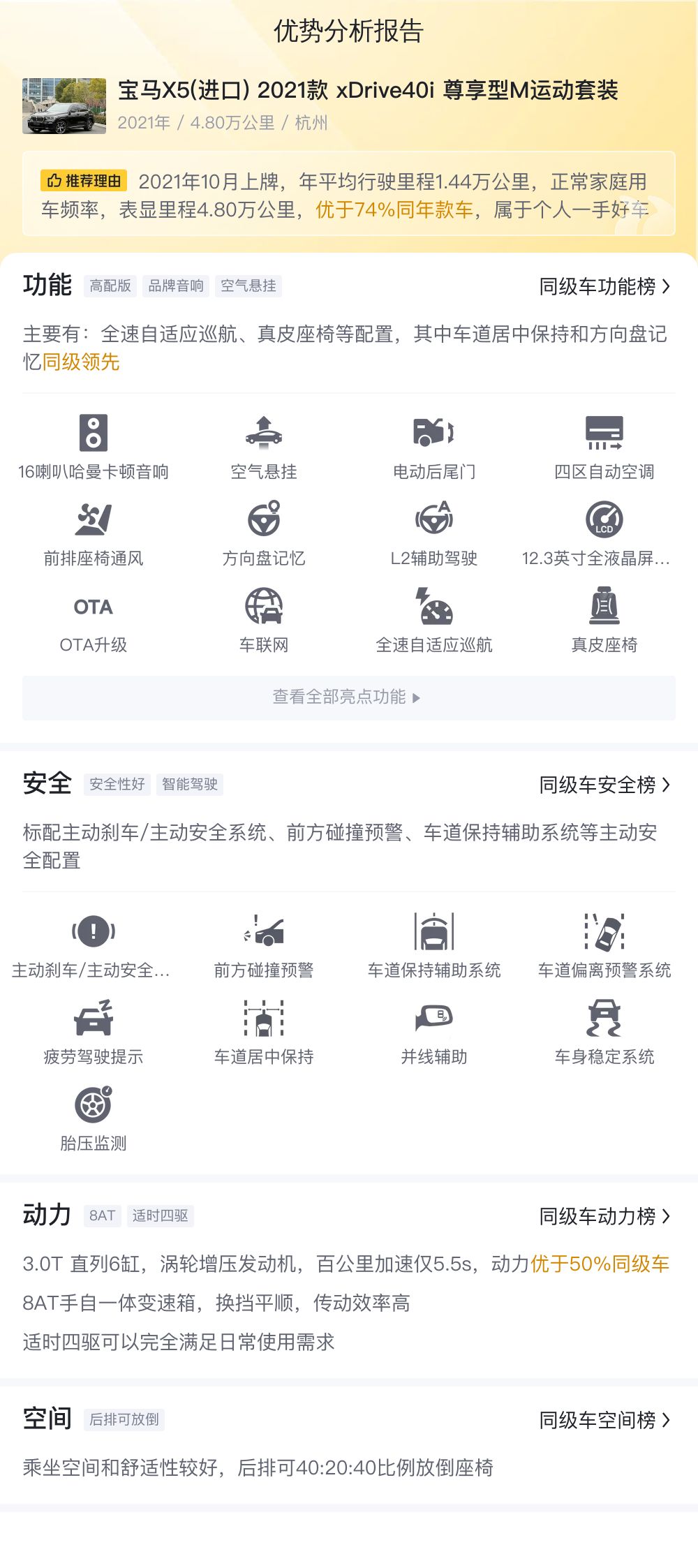698x1568 pixels.
Task: Open the 同级车空间榜 ranking
Action: [604, 1420]
